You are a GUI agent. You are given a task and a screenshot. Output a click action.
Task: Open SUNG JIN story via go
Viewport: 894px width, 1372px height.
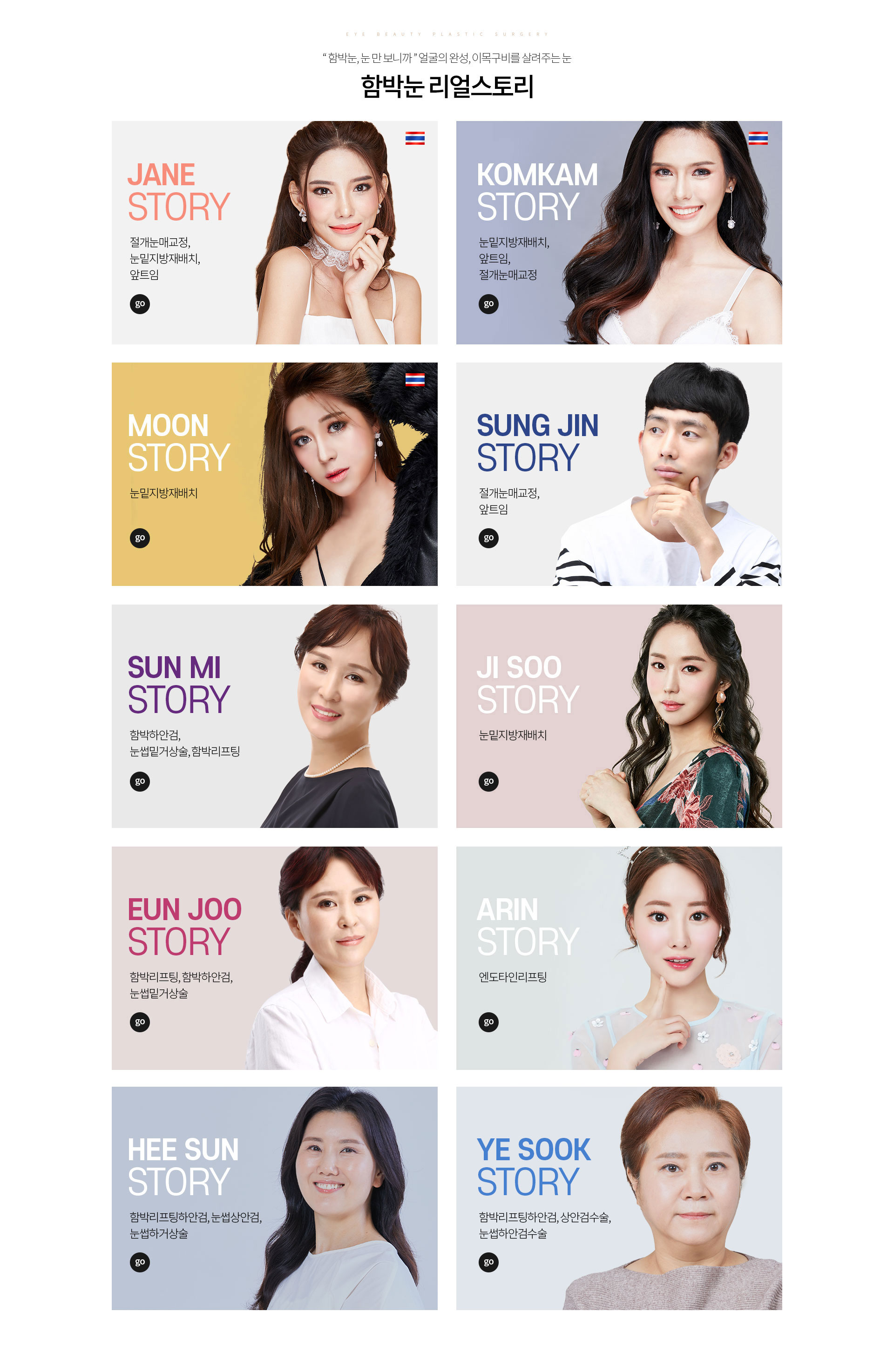488,538
